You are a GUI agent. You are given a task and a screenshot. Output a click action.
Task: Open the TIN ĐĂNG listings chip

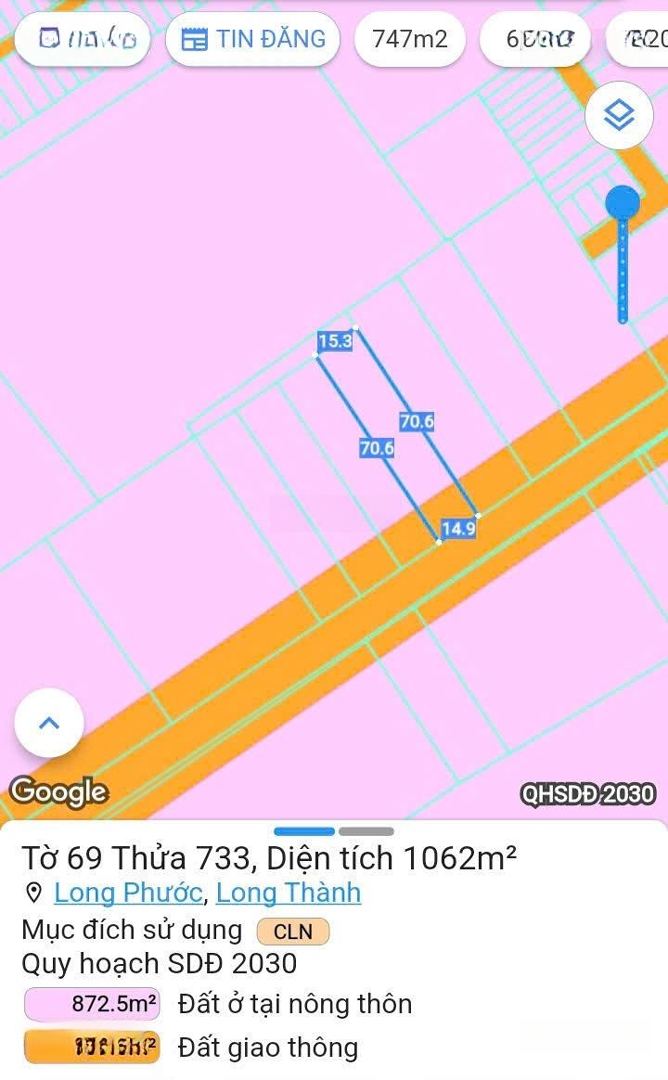tap(253, 39)
